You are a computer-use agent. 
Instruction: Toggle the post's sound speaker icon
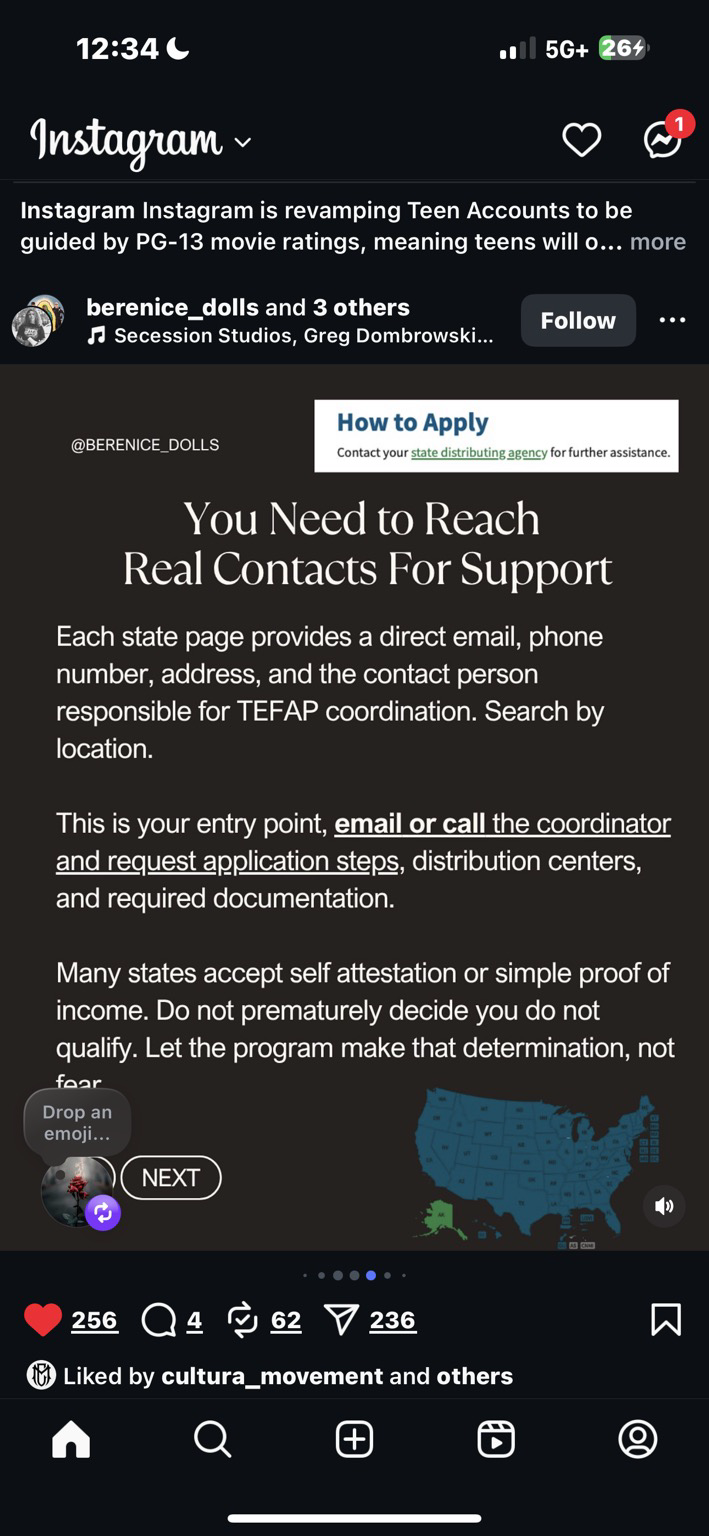pos(664,1206)
